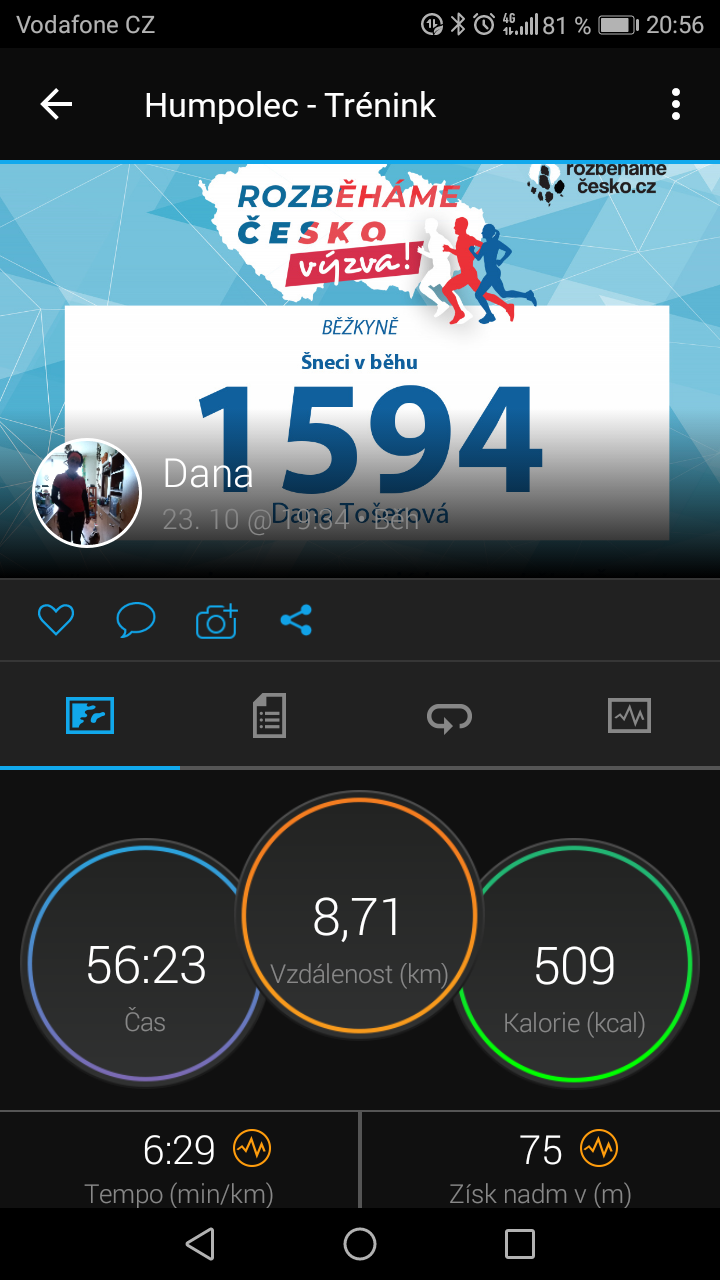The image size is (720, 1280).
Task: Share this activity
Action: 296,621
